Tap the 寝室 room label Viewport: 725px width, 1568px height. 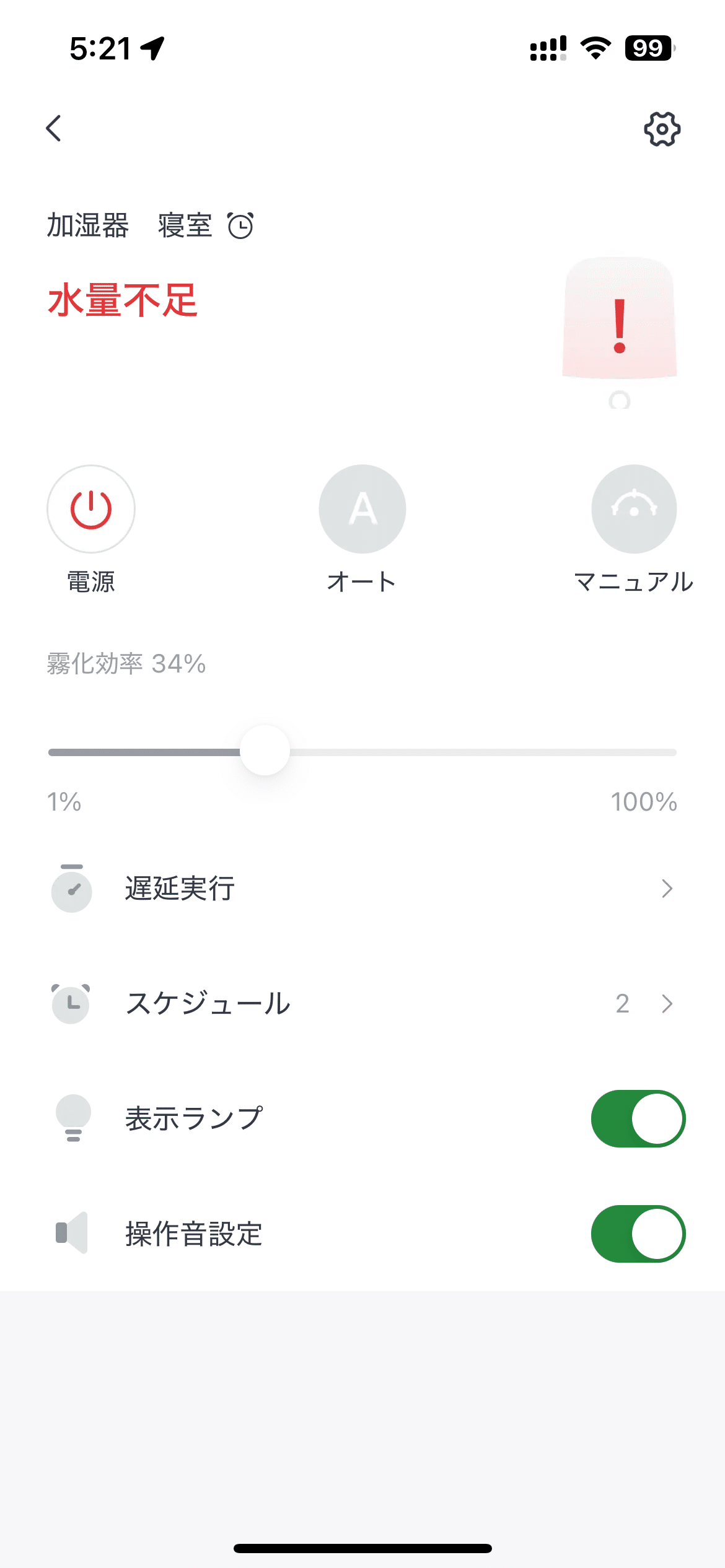coord(183,227)
